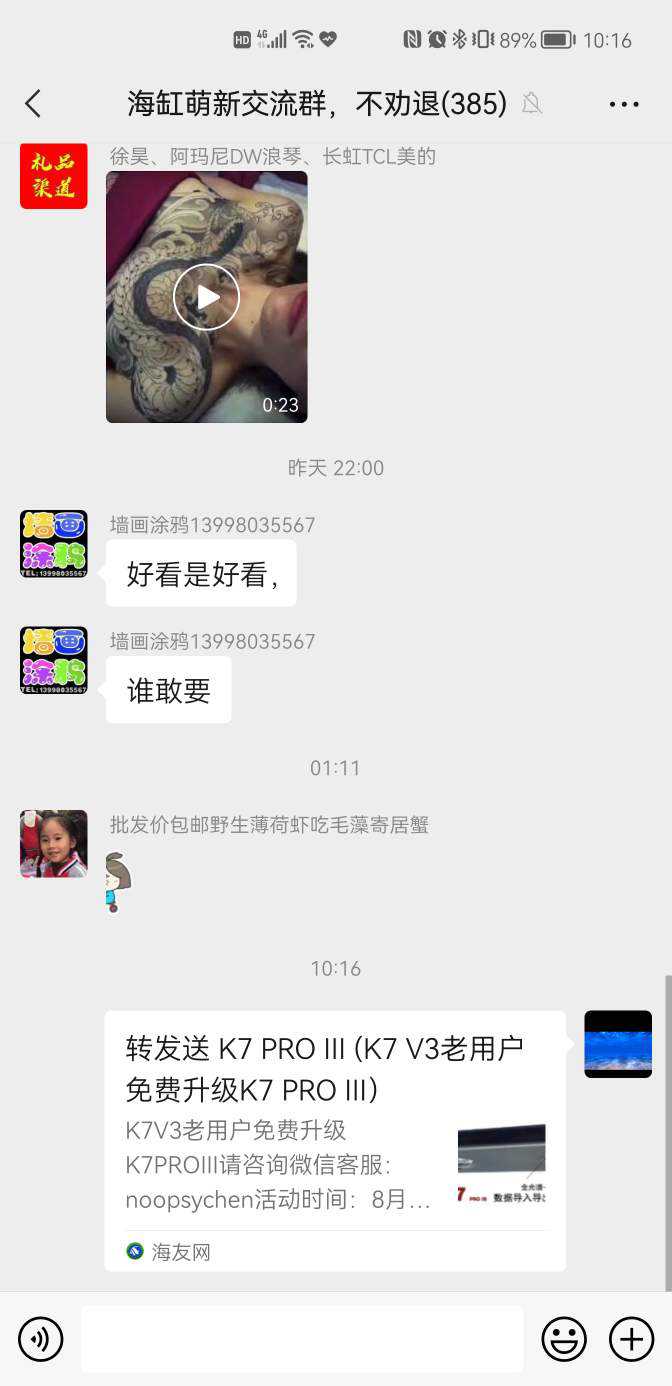This screenshot has height=1386, width=672.
Task: Open avatar of the 批发价包邮 sender
Action: 54,844
